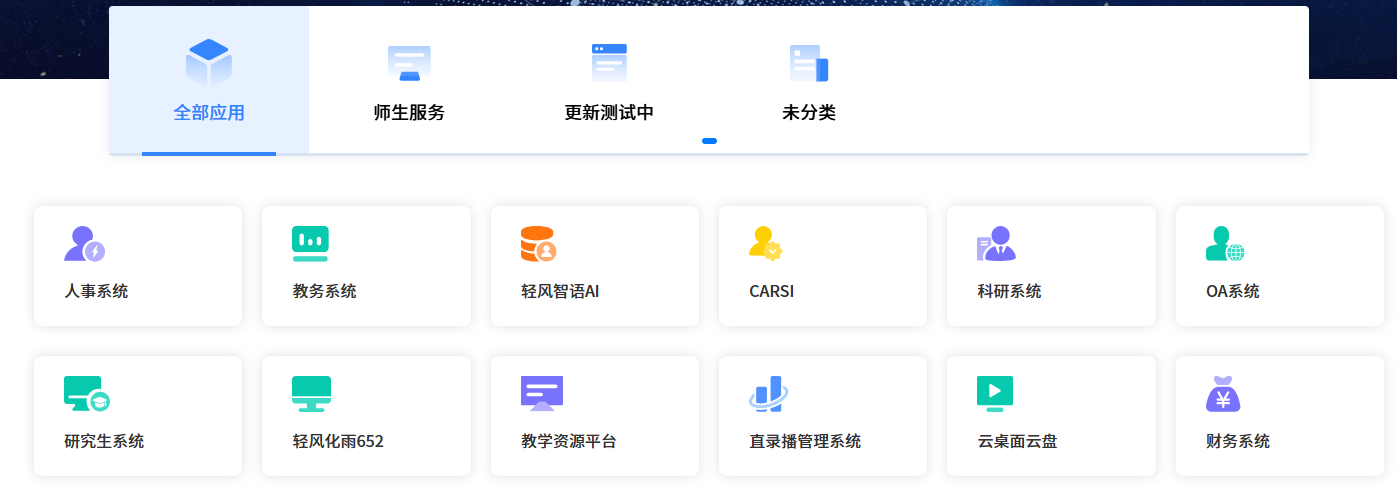1397x489 pixels.
Task: Open the 人事系统 app card
Action: tap(138, 266)
